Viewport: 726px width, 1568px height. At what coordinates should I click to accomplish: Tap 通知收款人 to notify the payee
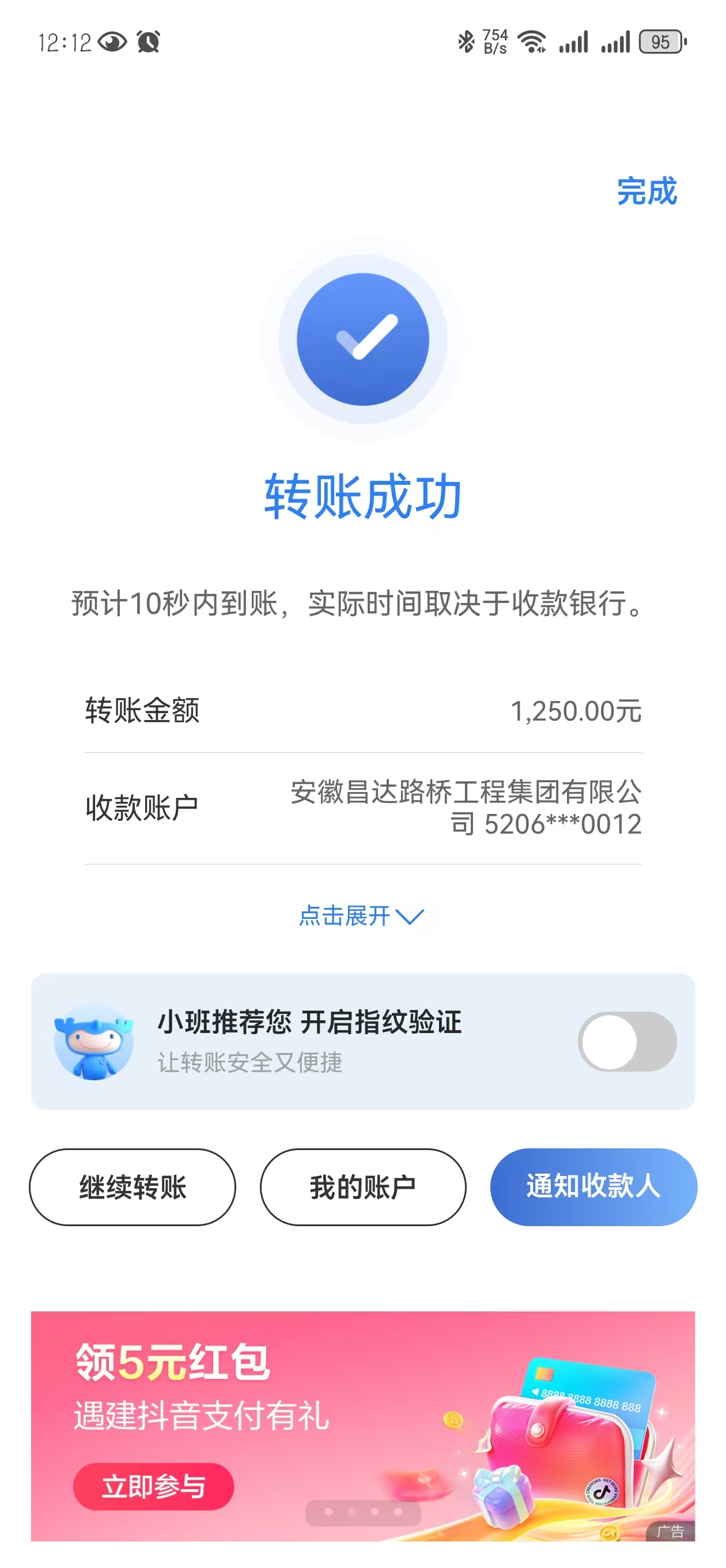tap(593, 1187)
